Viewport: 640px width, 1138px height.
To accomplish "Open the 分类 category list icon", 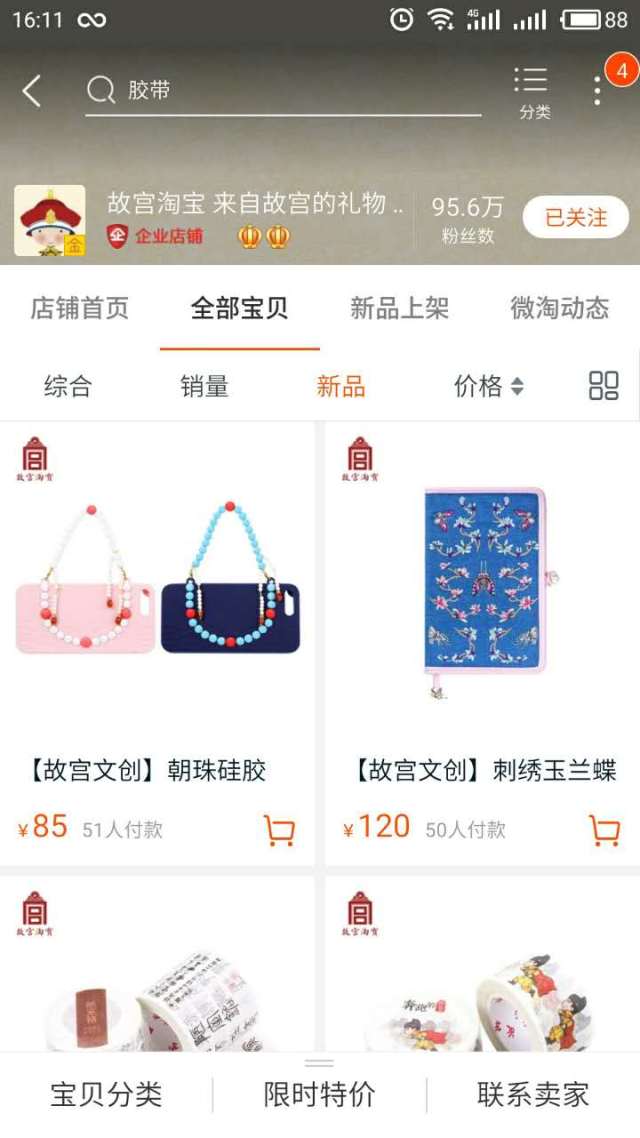I will click(x=532, y=91).
